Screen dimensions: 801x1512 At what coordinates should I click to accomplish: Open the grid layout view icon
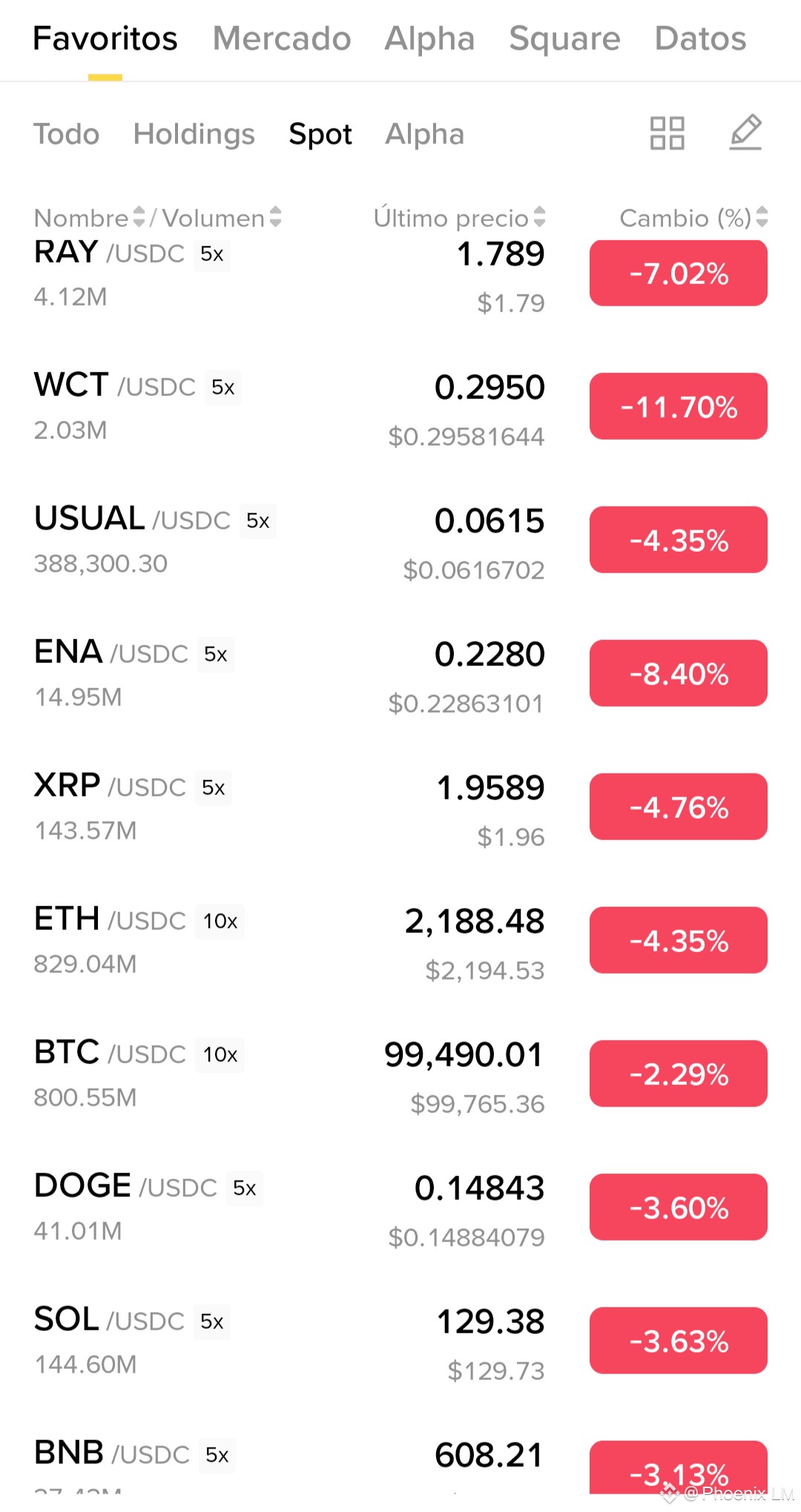[666, 133]
